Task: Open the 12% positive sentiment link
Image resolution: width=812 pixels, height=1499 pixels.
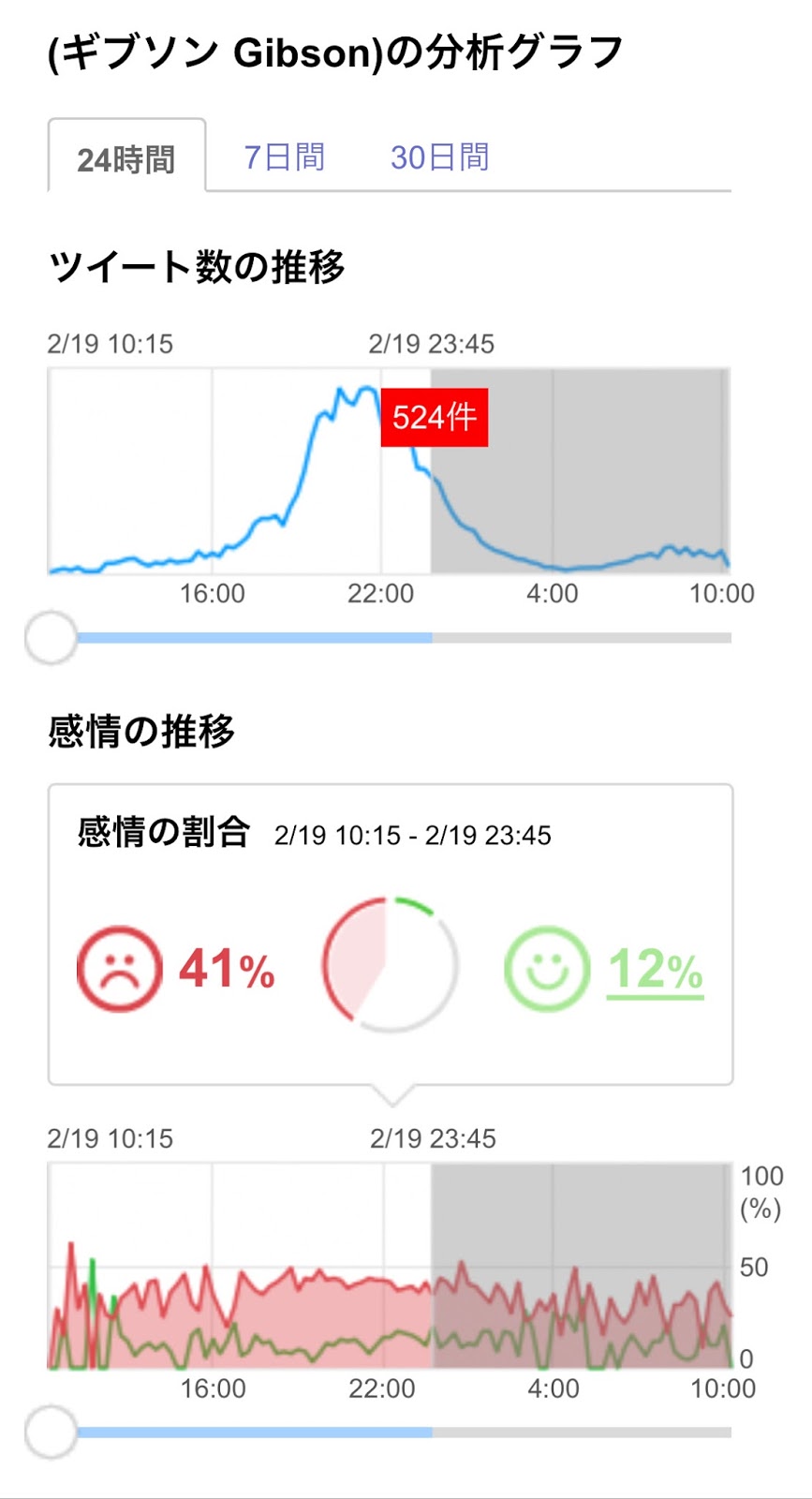Action: coord(655,970)
